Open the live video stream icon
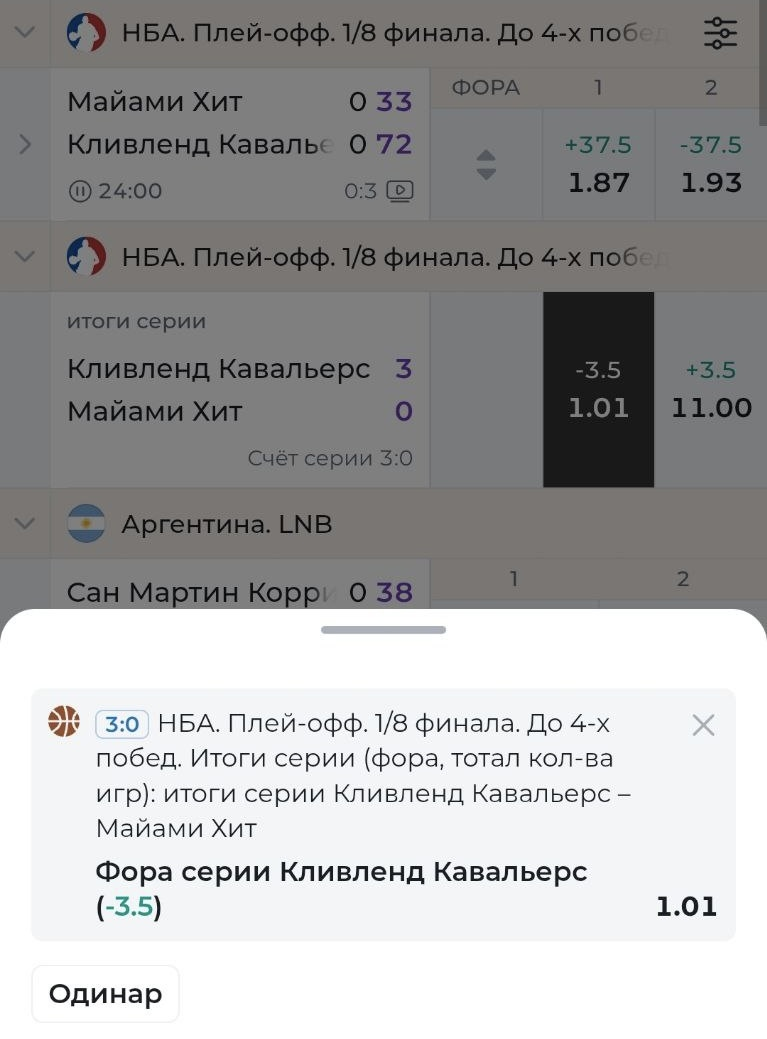 click(x=399, y=190)
